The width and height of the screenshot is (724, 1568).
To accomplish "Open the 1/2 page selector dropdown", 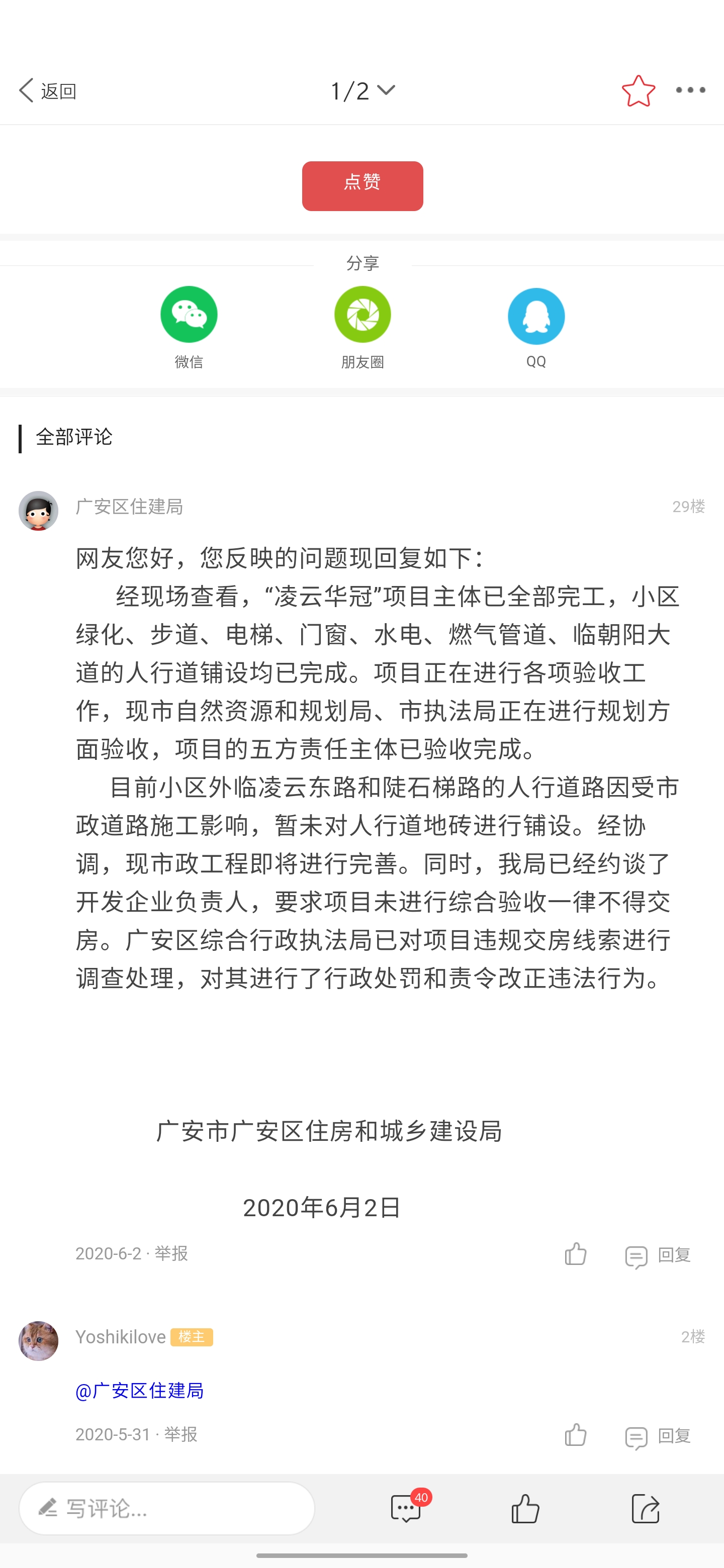I will tap(363, 90).
